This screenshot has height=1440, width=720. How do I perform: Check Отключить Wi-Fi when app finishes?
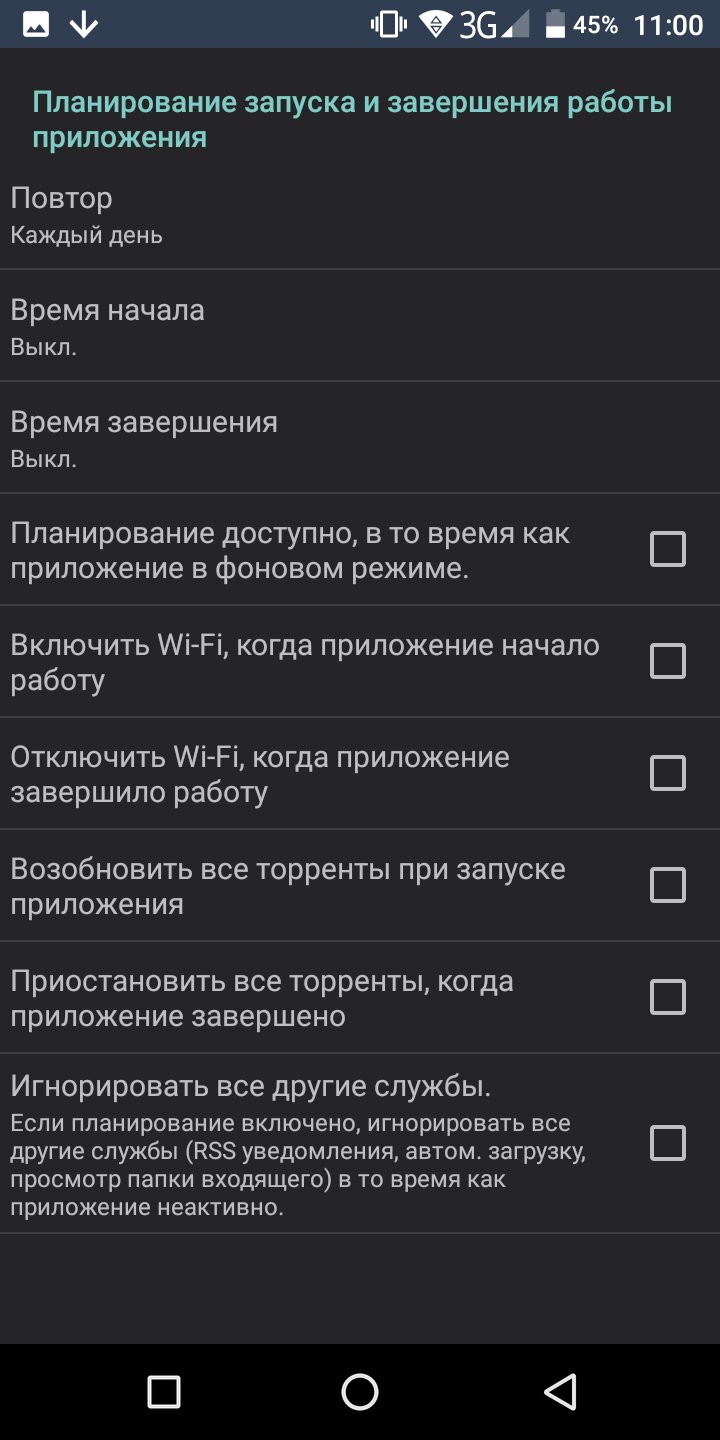668,773
